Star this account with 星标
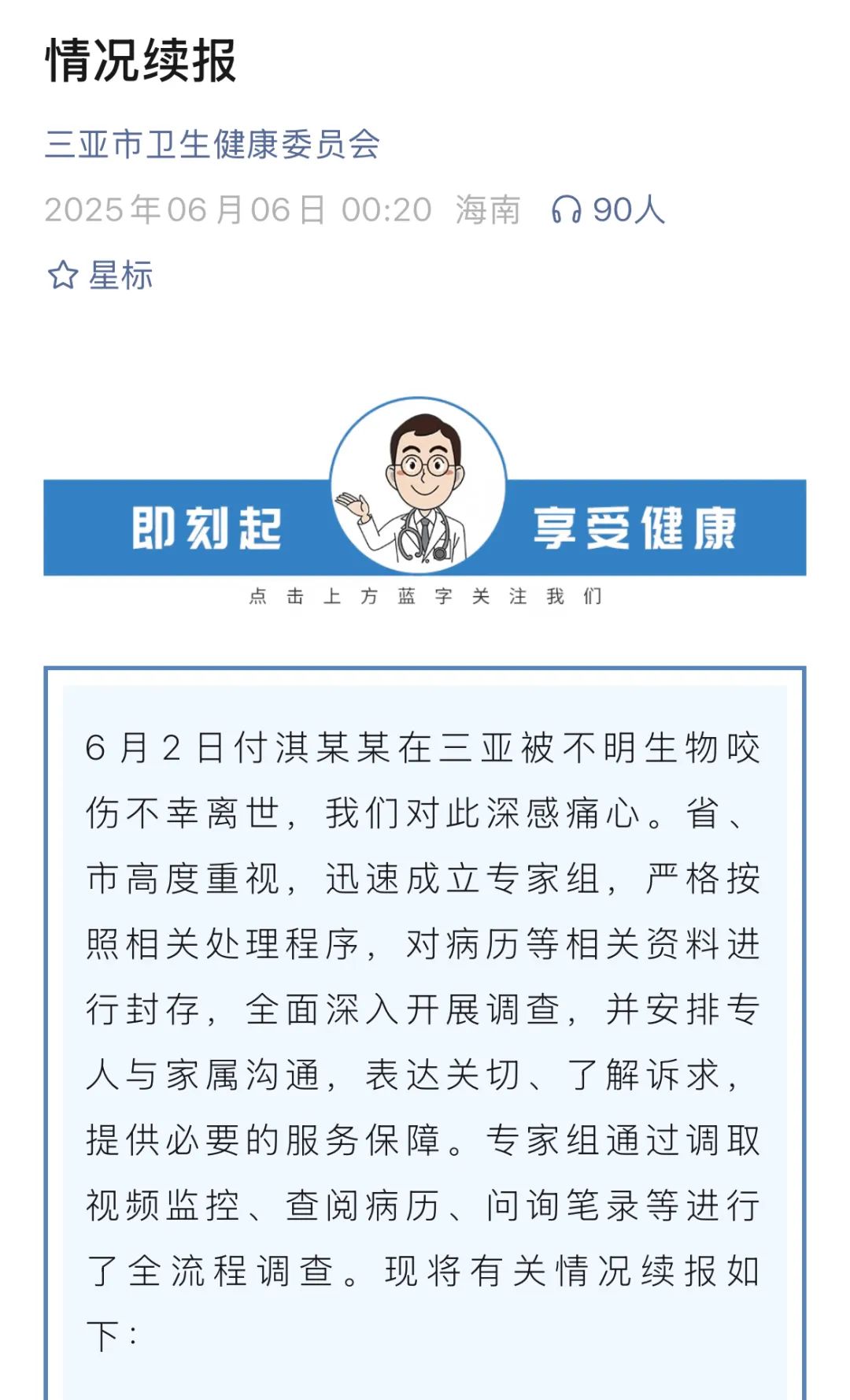 pyautogui.click(x=101, y=276)
